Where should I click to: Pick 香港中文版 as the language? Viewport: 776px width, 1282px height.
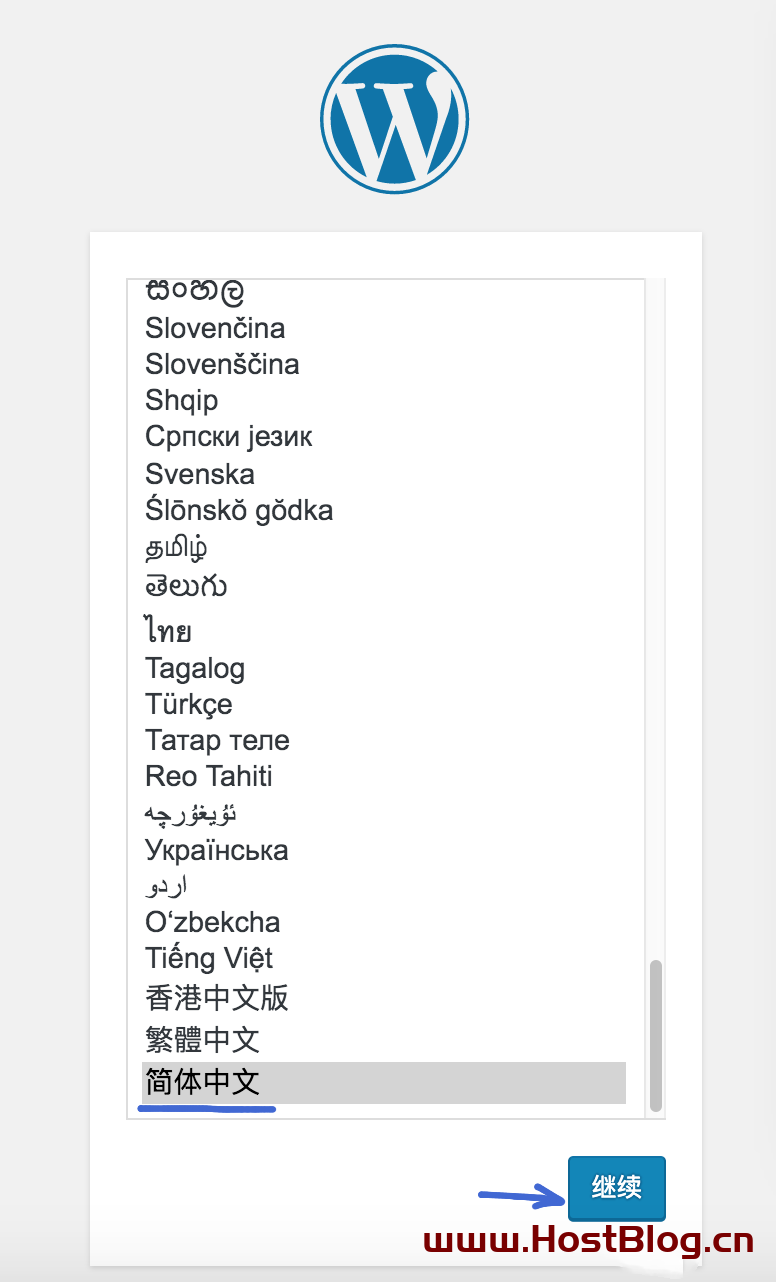click(384, 998)
